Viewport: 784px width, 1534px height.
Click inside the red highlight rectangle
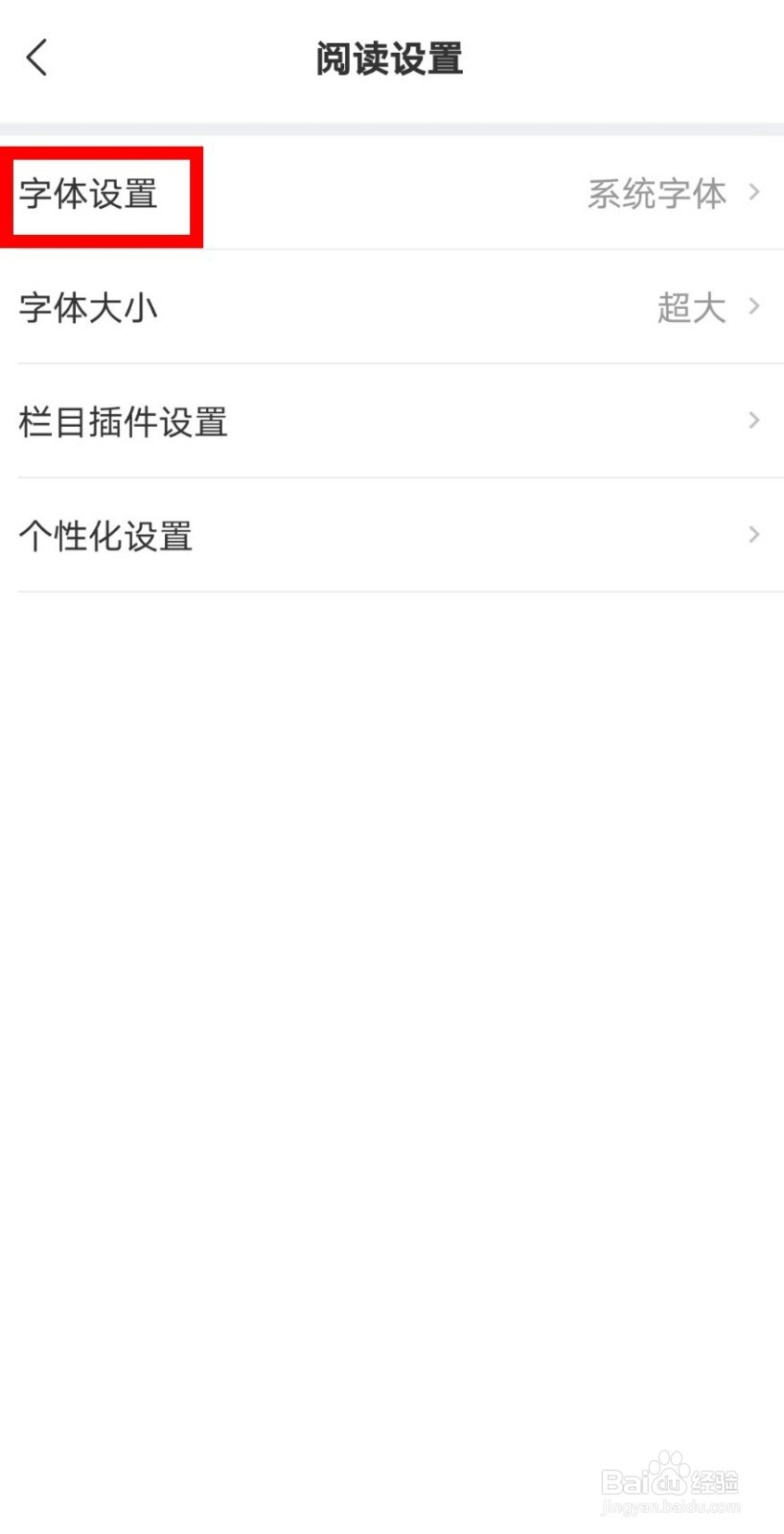point(101,196)
